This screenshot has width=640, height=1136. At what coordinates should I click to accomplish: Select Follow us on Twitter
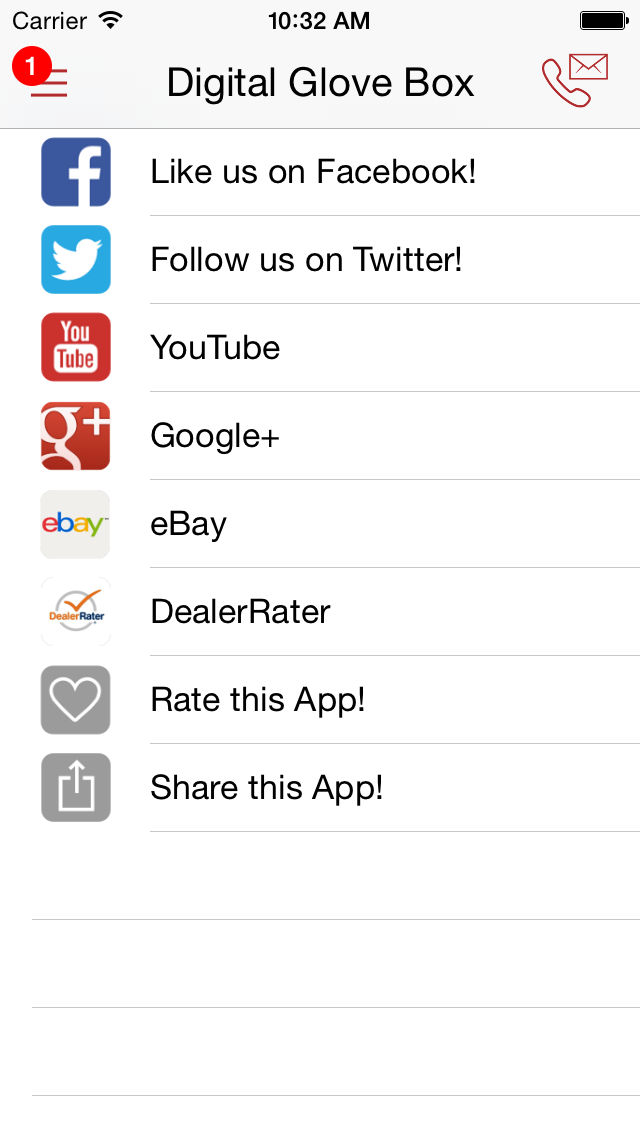point(320,259)
